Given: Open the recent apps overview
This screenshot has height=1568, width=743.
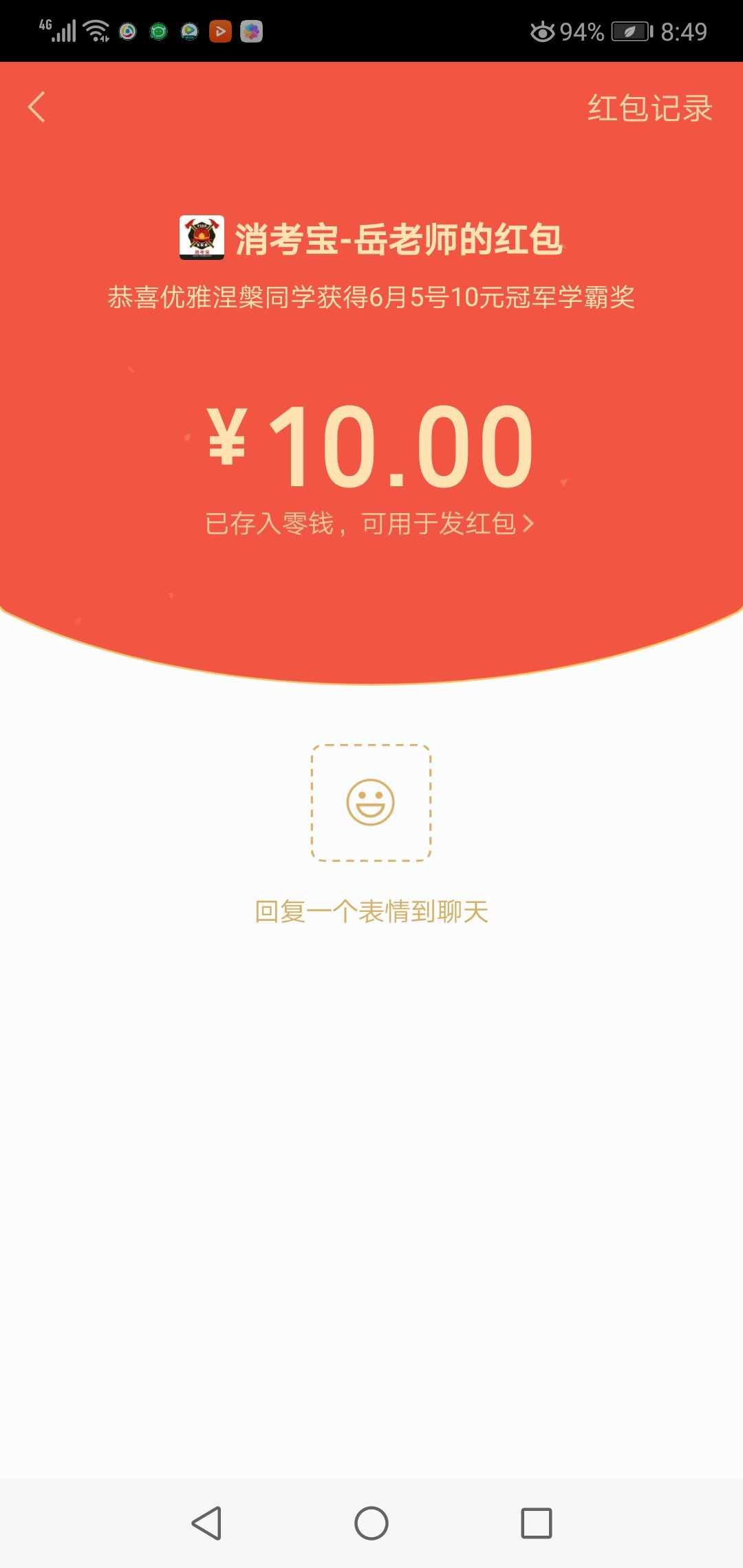Looking at the screenshot, I should 537,1523.
